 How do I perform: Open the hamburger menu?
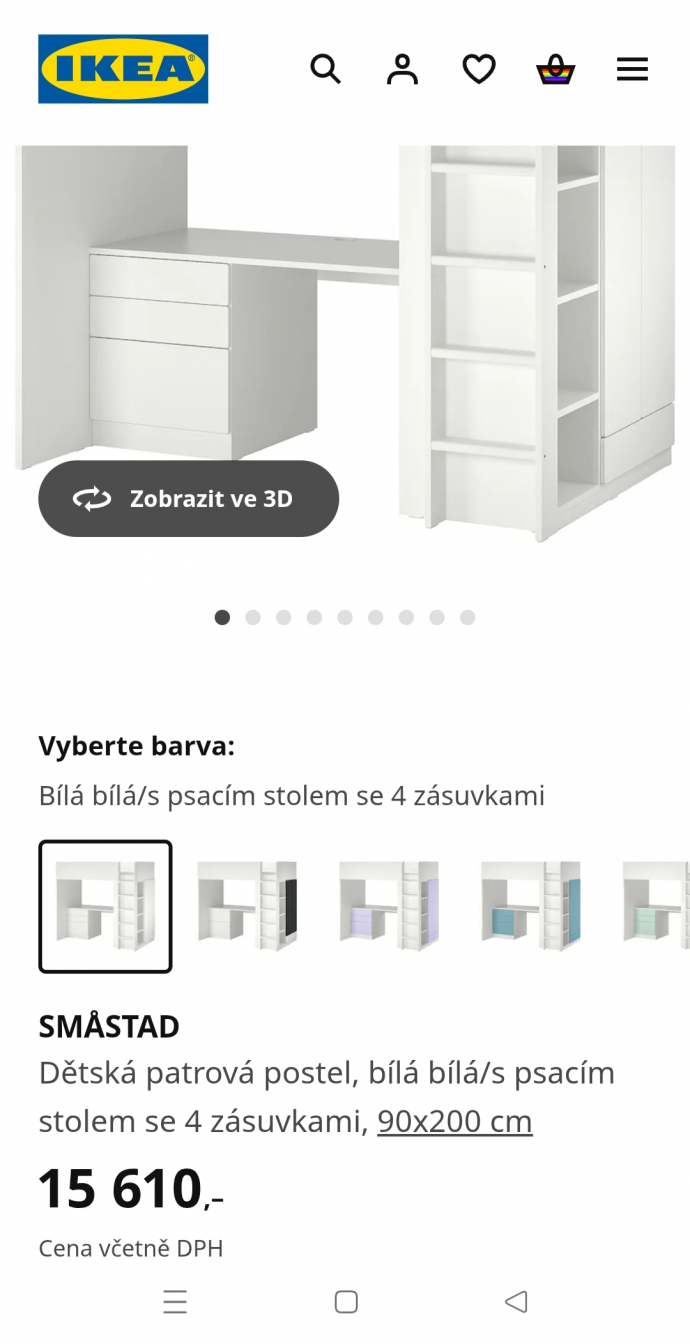632,69
